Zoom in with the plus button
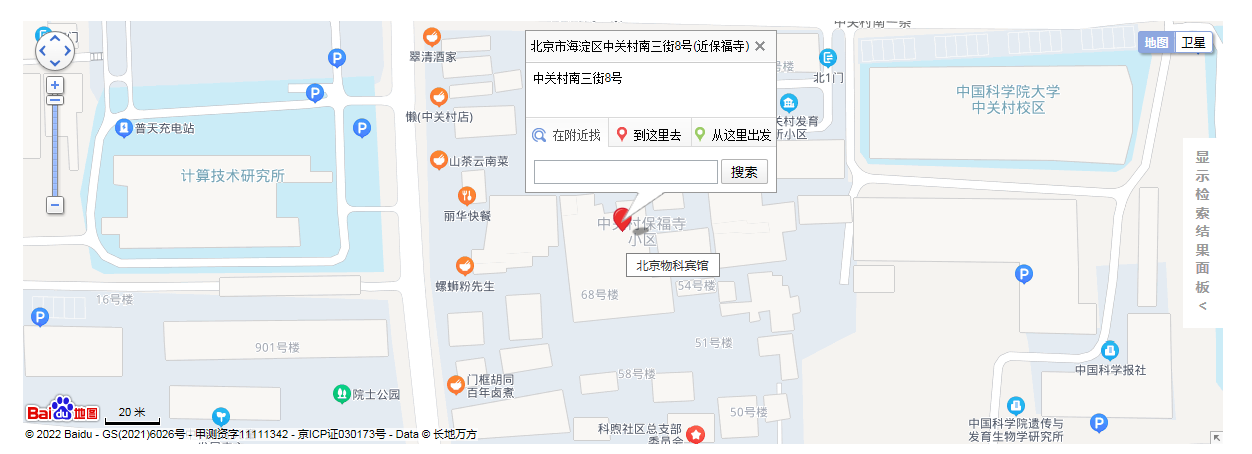This screenshot has width=1252, height=454. 55,85
